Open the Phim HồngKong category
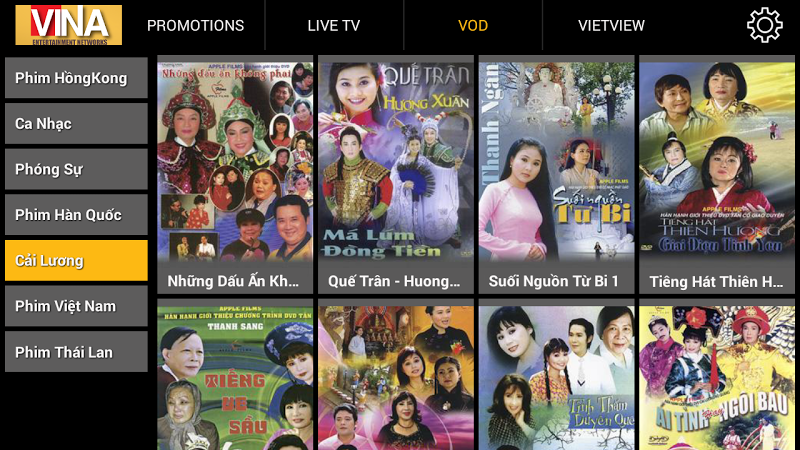 tap(76, 78)
